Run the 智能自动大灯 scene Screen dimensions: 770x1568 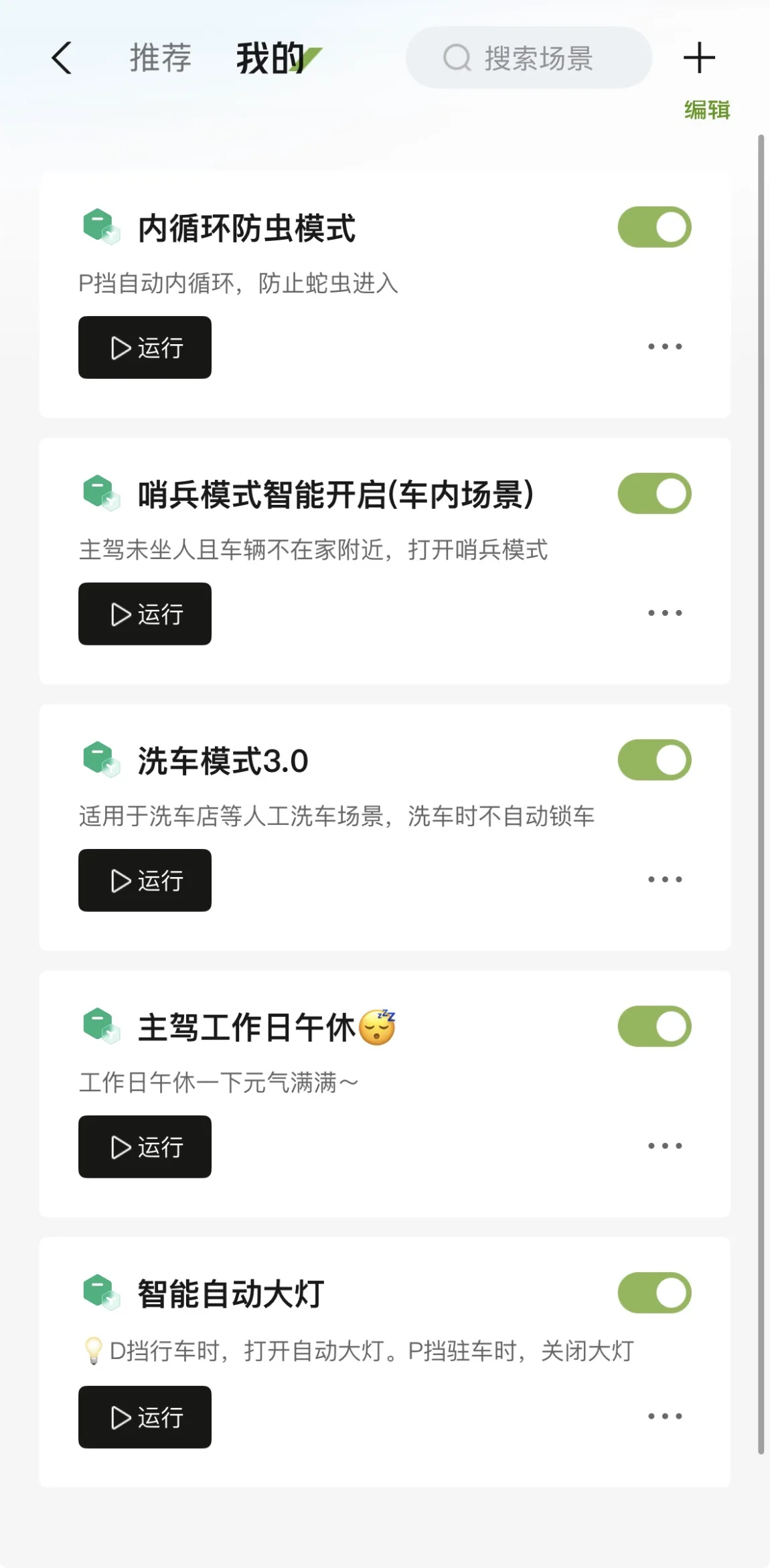tap(145, 1417)
